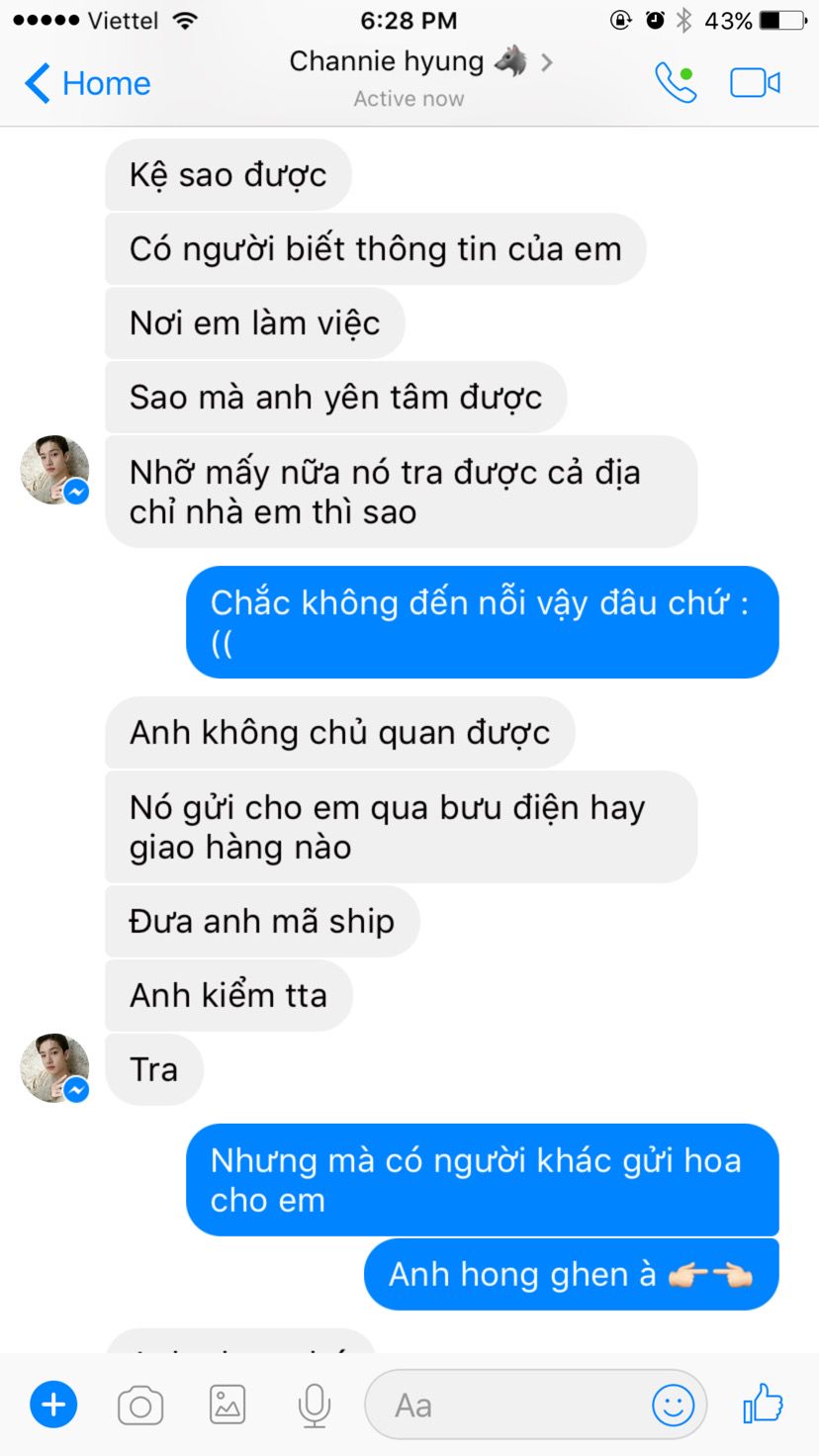Focus the Aa message field
819x1456 pixels.
504,1405
